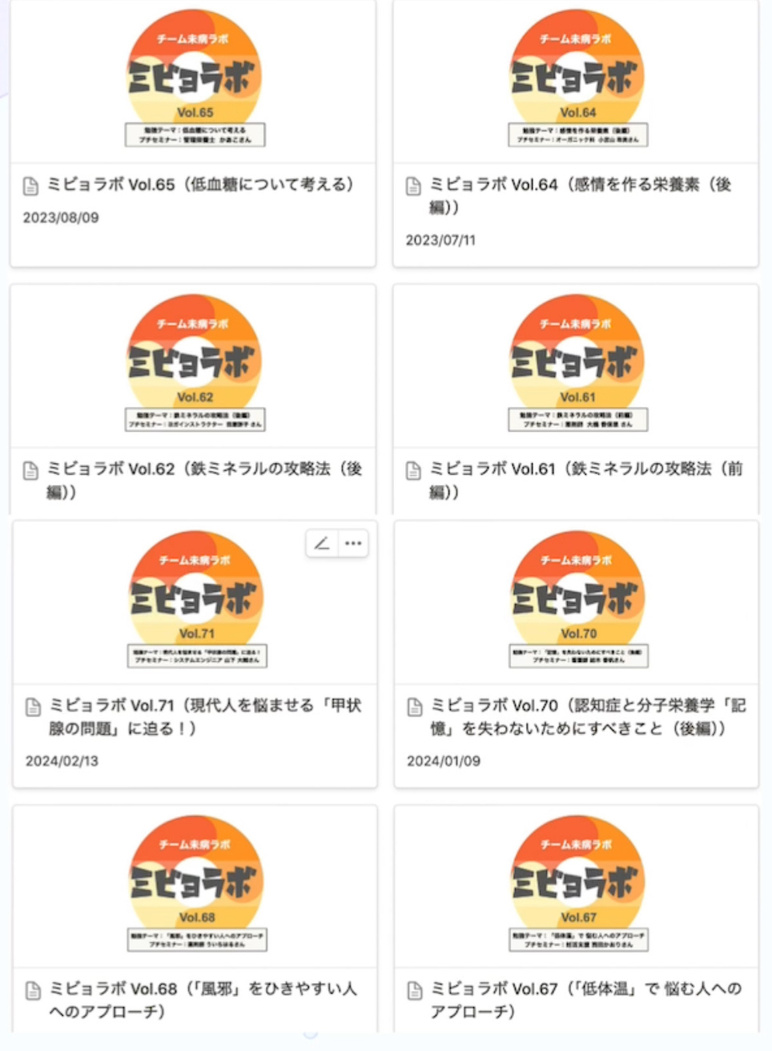Open the ミビョラボ Vol.61 card
This screenshot has width=772, height=1051.
pos(576,399)
